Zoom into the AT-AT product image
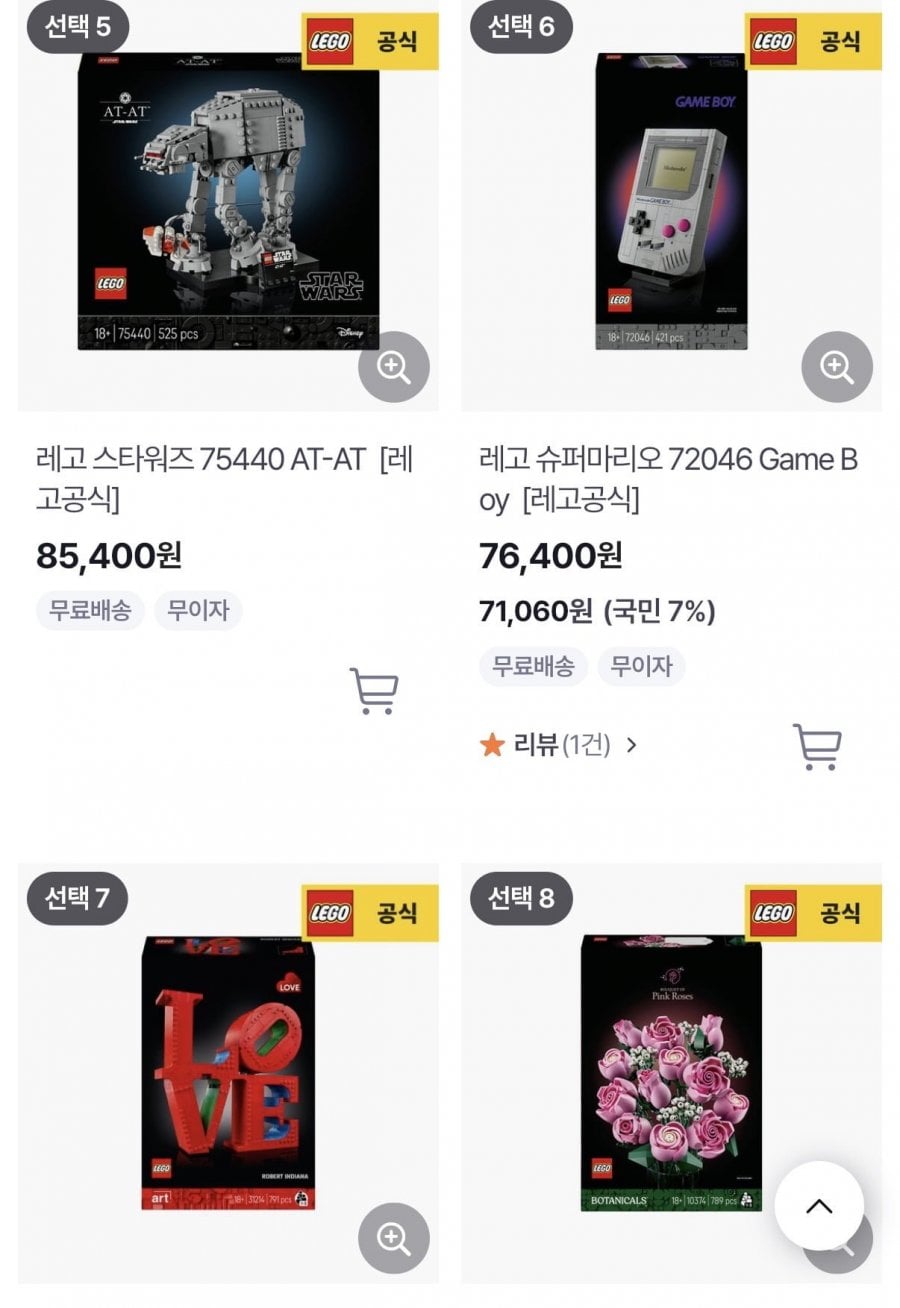Screen dimensions: 900x1308 pyautogui.click(x=393, y=367)
